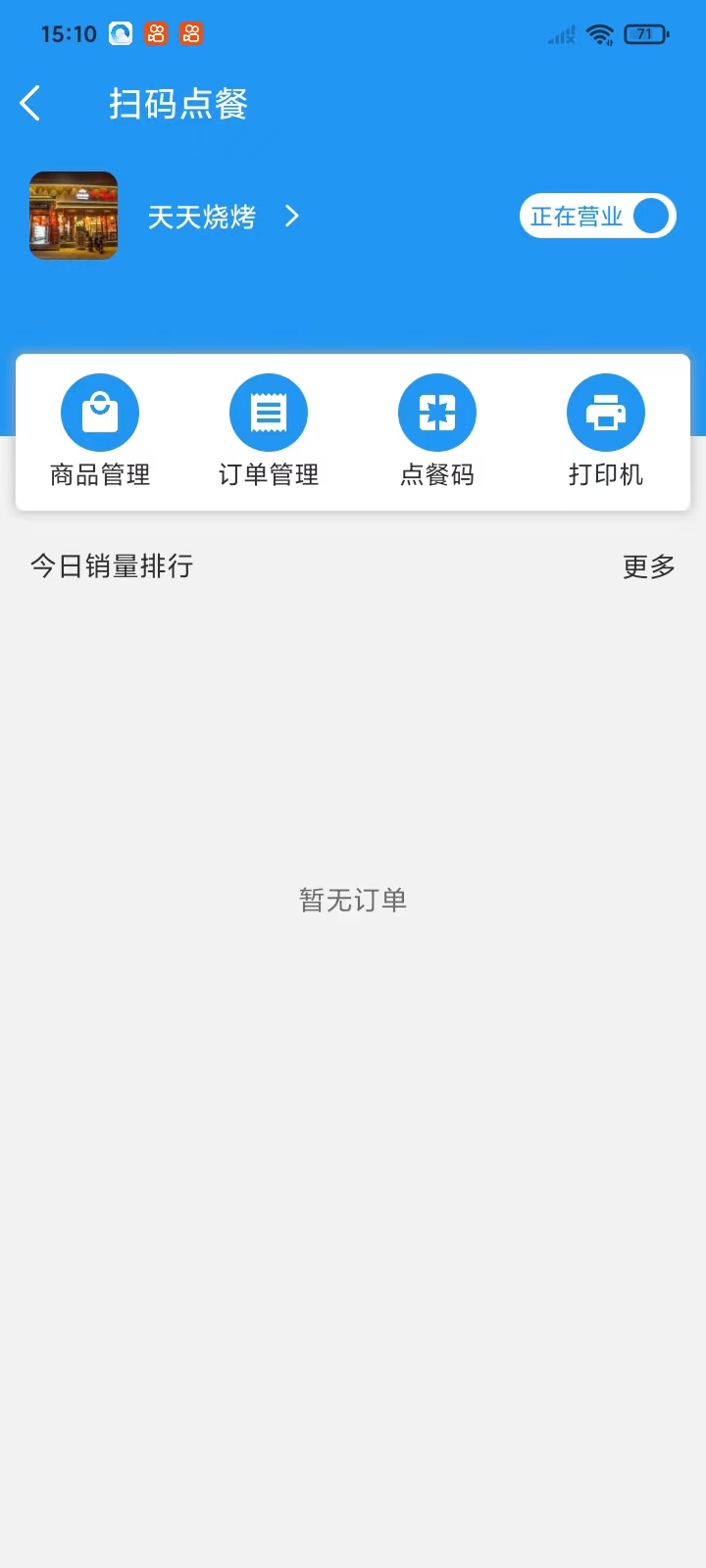Open 商品管理 product management
Screen dimensions: 706x1568
point(100,431)
